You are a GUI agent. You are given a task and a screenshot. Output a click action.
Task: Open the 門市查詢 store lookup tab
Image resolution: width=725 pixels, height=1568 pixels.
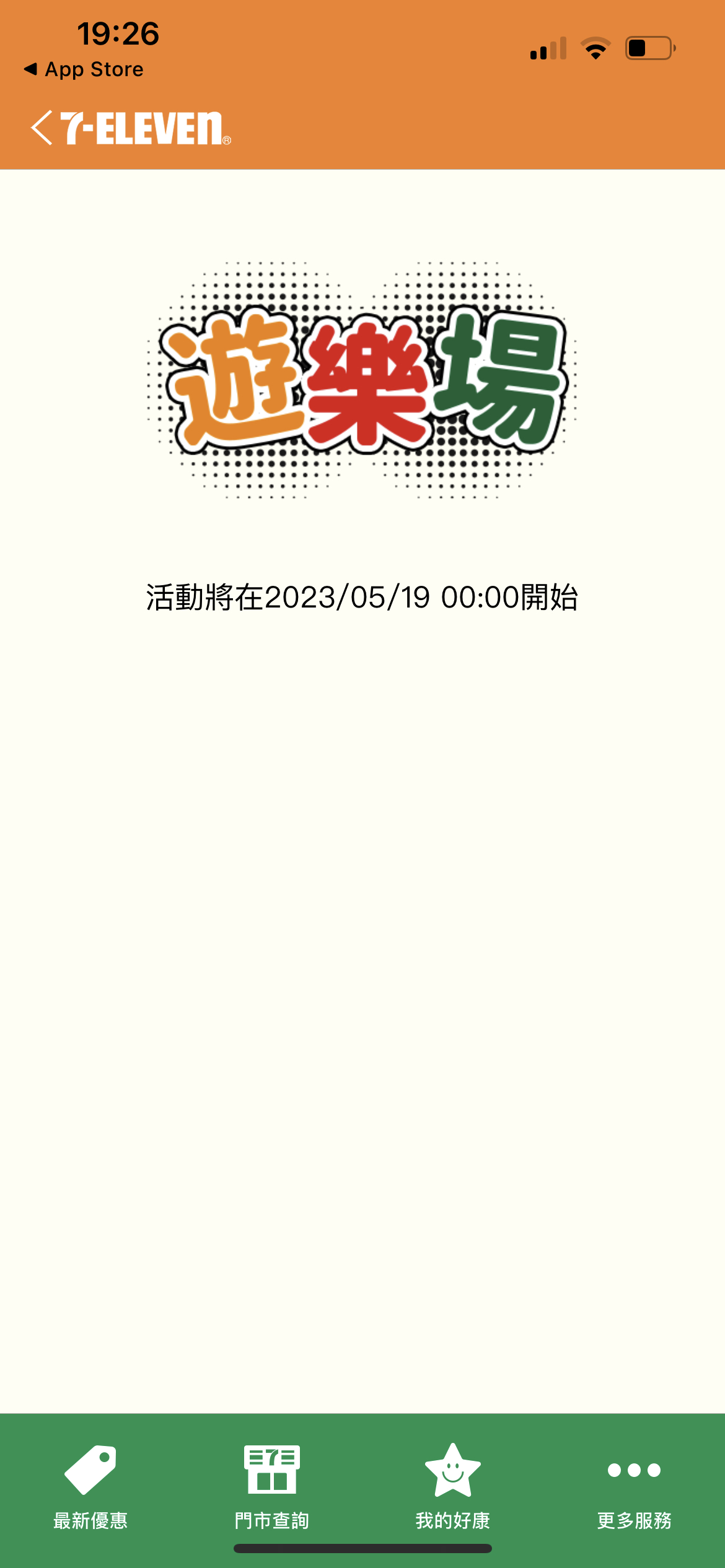coord(271,1487)
